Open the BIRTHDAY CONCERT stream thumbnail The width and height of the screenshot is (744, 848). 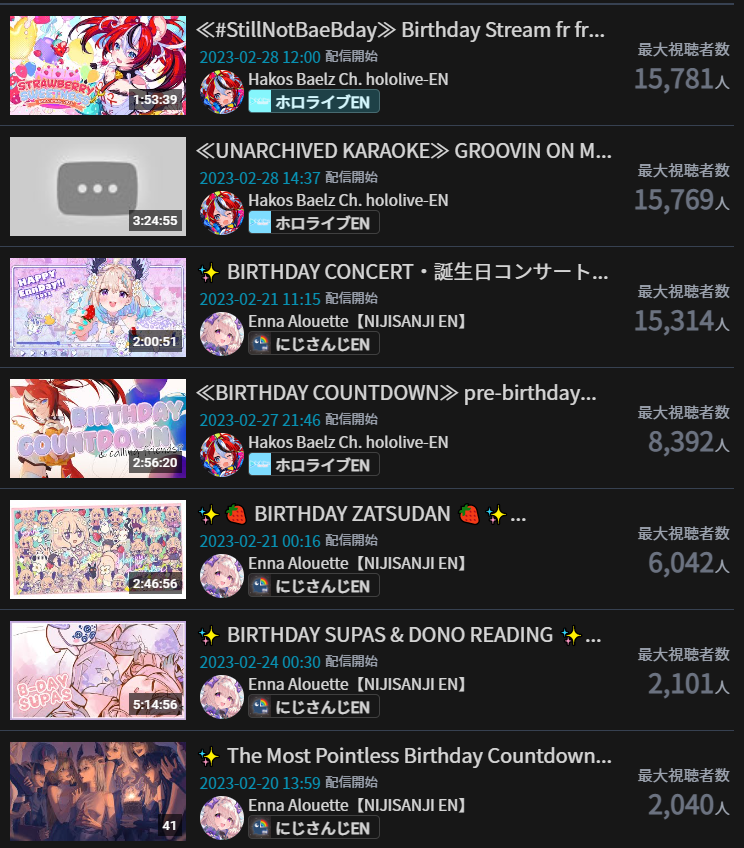97,307
